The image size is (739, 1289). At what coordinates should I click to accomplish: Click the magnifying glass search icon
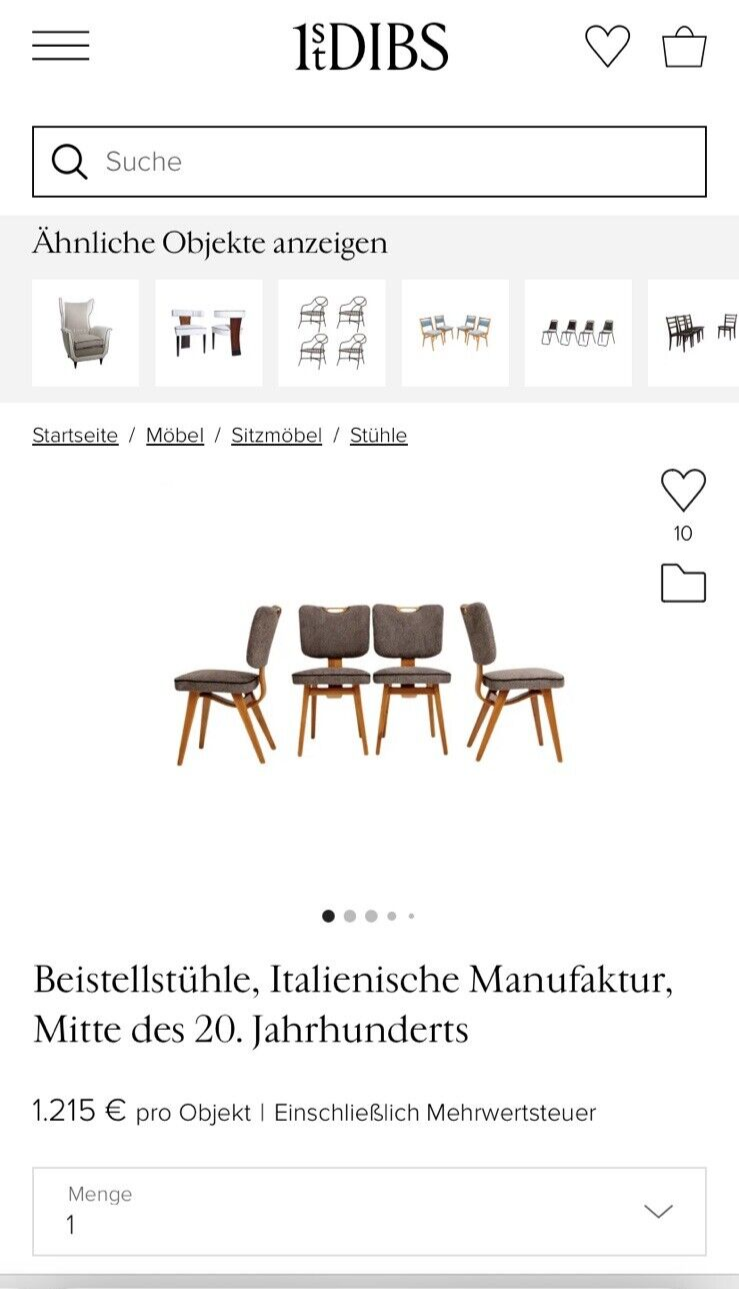pyautogui.click(x=68, y=161)
